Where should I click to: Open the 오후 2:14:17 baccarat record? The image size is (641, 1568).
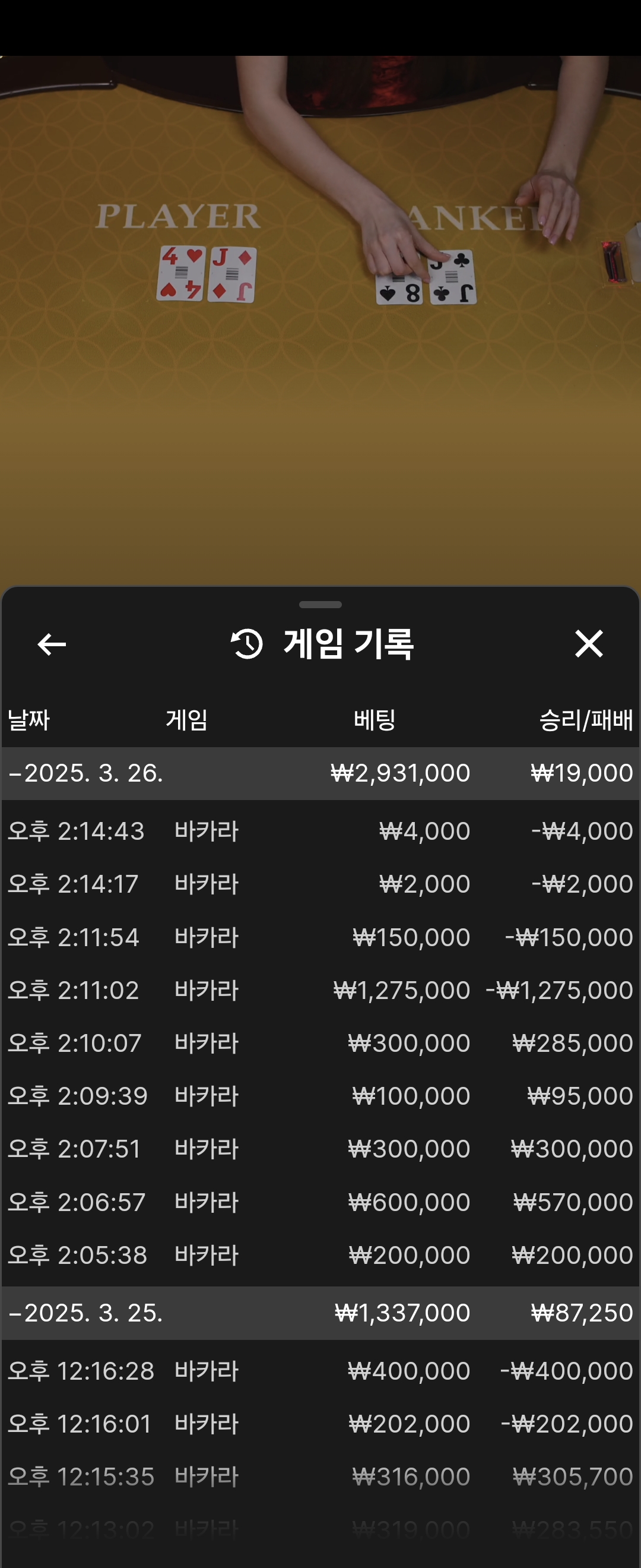(320, 884)
